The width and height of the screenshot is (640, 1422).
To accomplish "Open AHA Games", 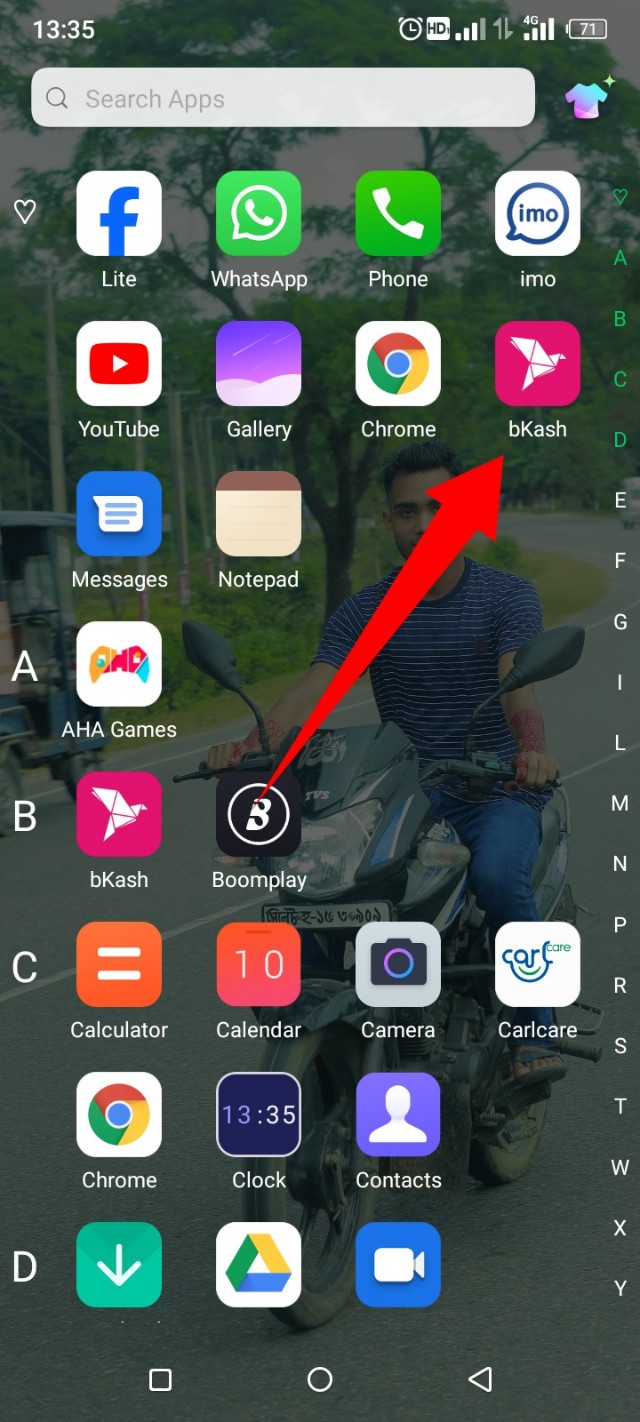I will pos(119,664).
